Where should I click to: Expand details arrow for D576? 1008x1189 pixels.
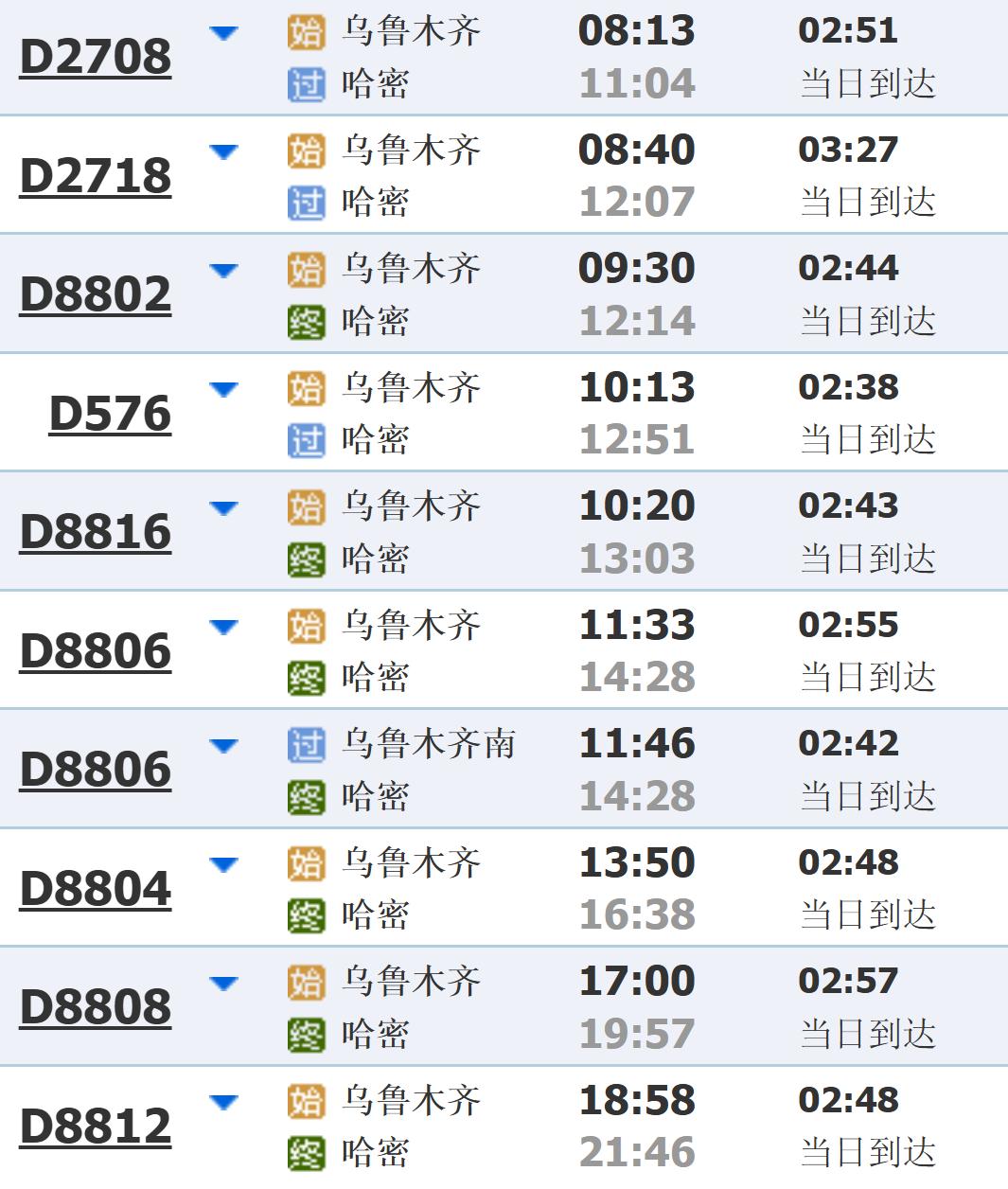223,390
